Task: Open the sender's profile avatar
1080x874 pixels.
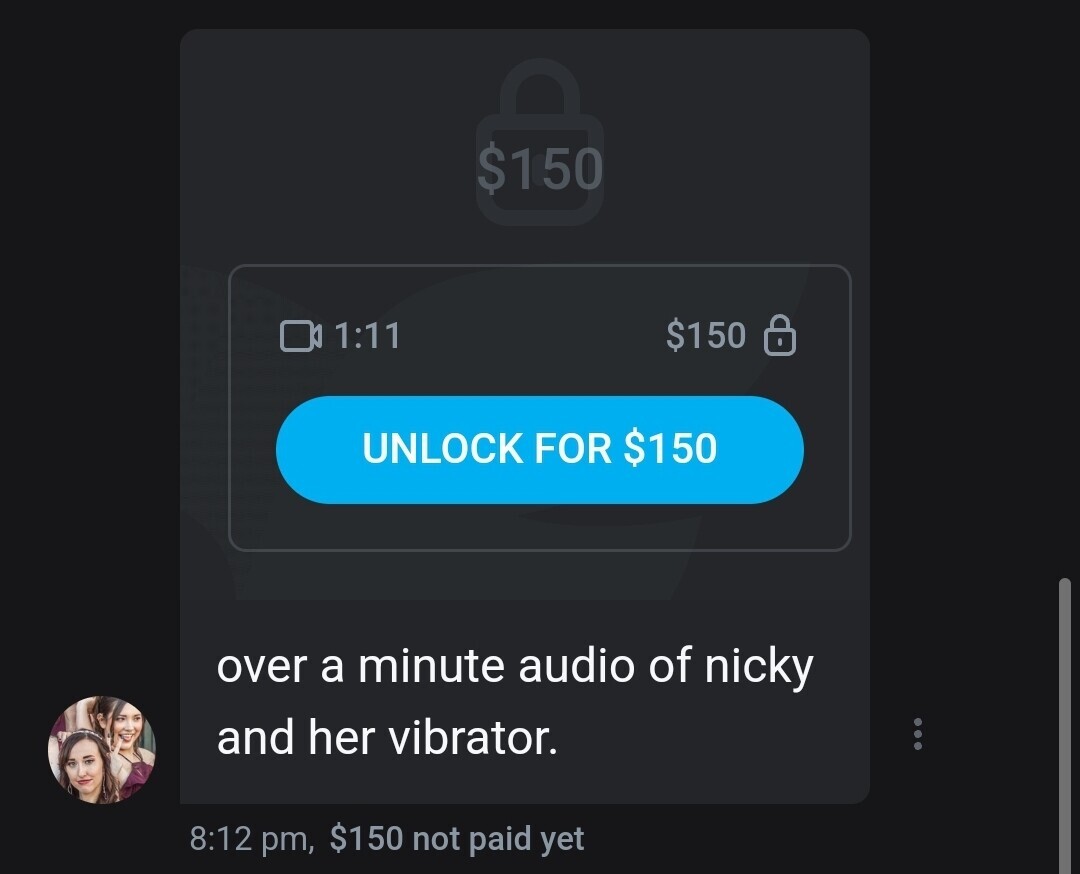Action: (102, 750)
